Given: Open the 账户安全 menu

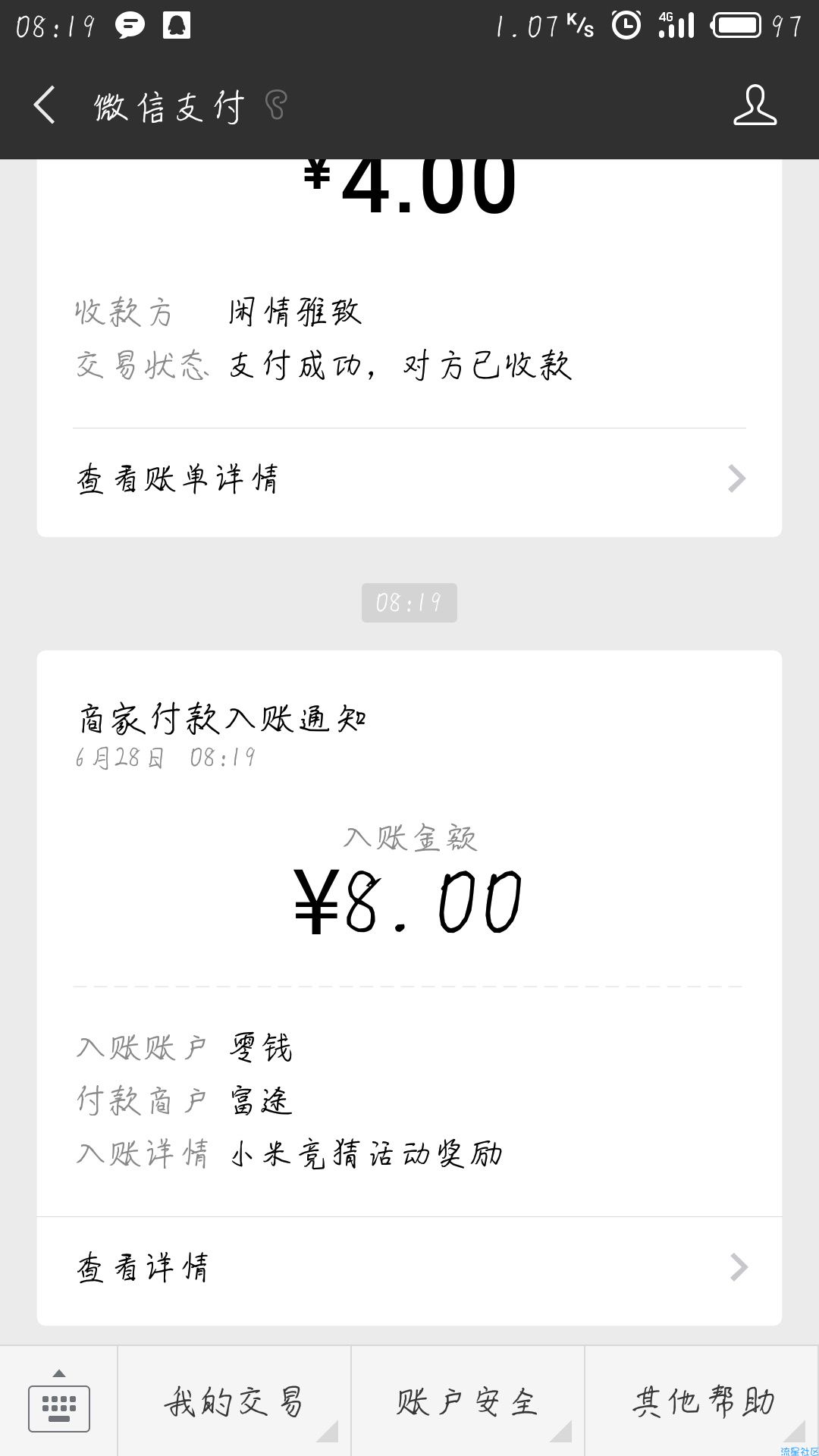Looking at the screenshot, I should tap(468, 1401).
